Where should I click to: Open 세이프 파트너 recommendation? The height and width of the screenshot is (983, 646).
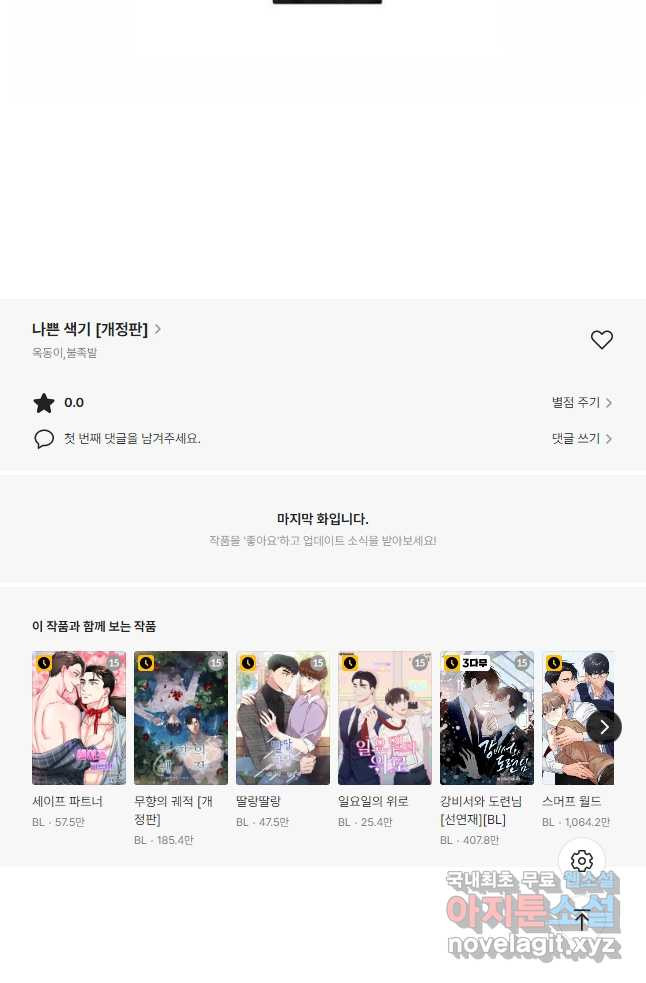[79, 718]
